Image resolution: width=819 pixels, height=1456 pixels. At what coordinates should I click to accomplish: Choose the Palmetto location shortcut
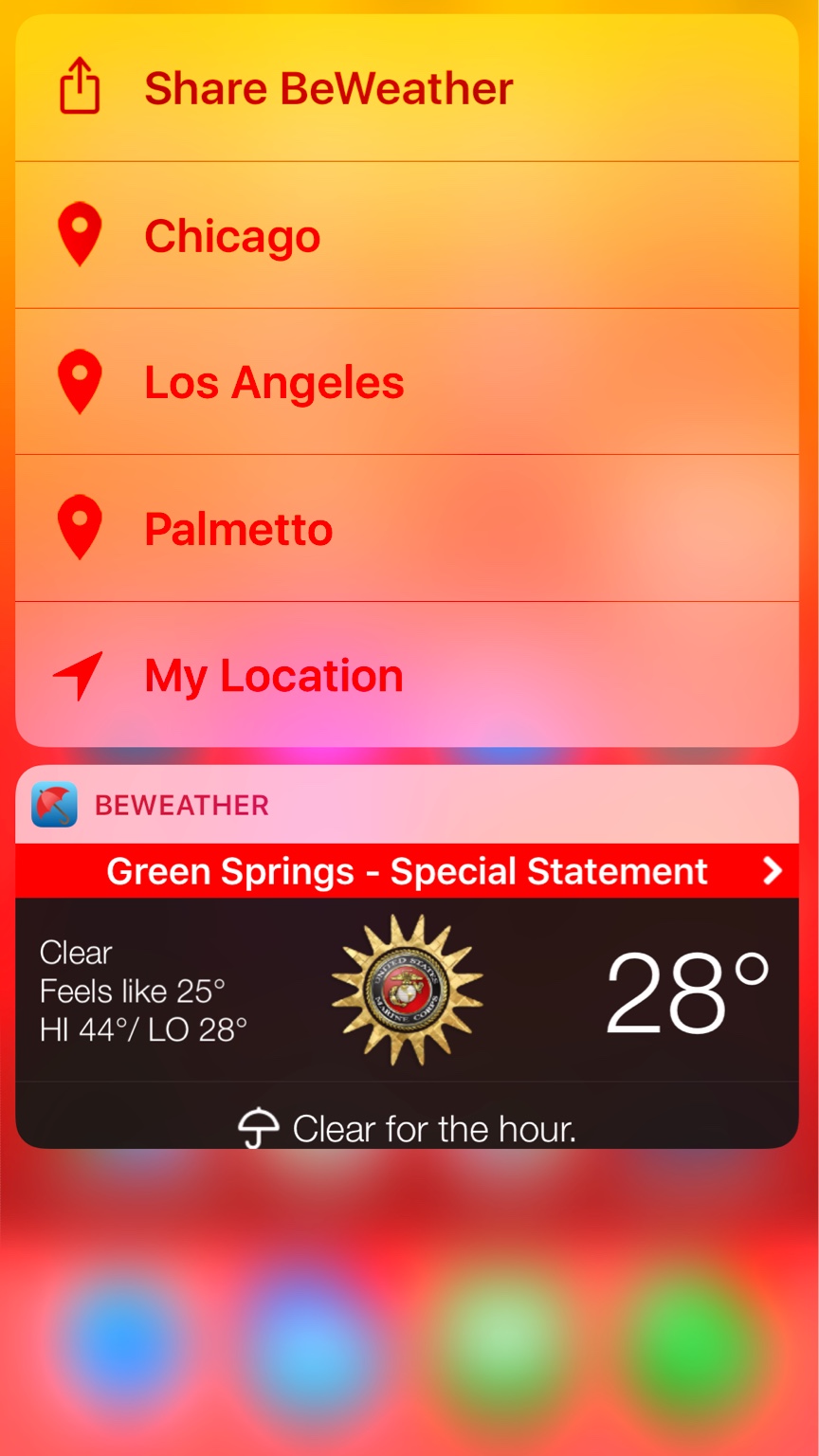coord(238,529)
